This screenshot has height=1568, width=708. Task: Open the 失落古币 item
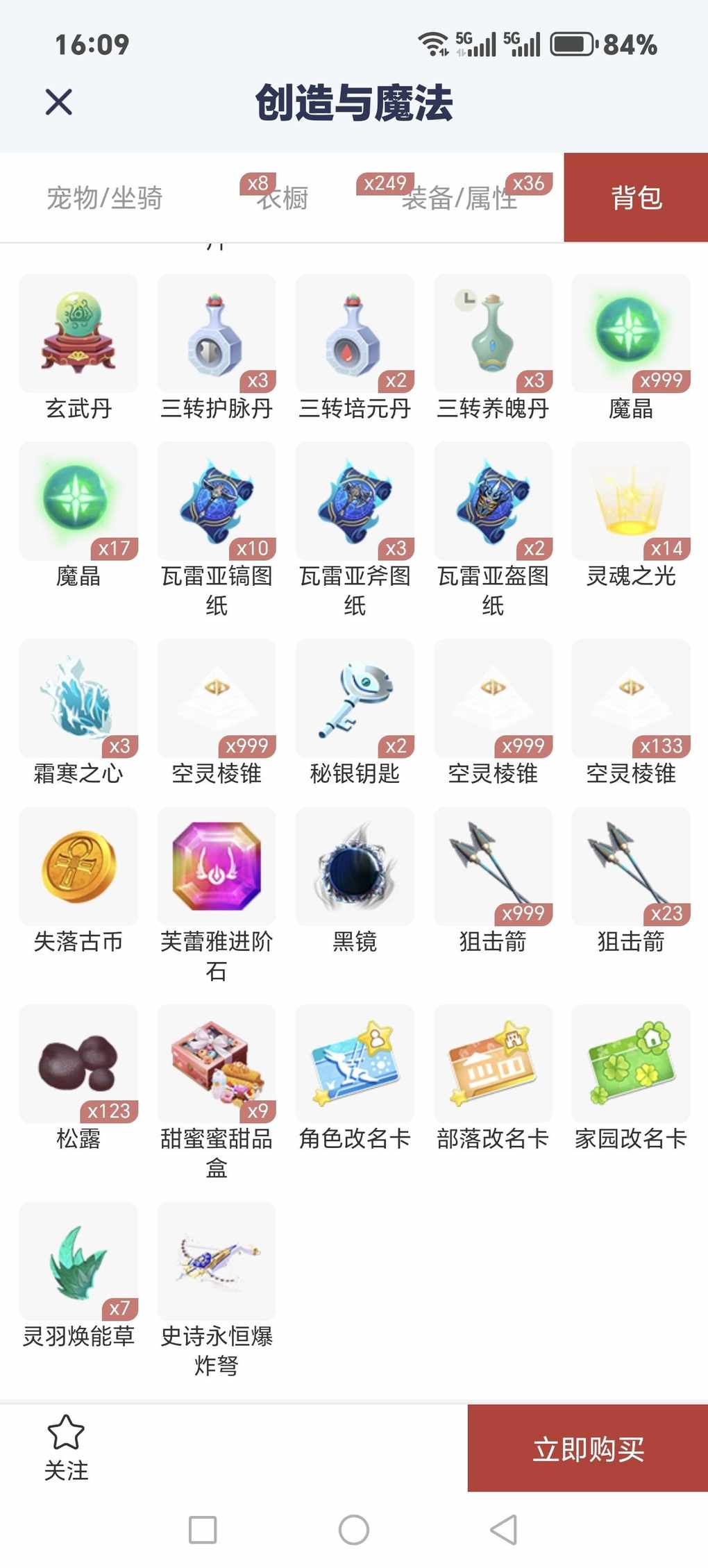pos(78,867)
